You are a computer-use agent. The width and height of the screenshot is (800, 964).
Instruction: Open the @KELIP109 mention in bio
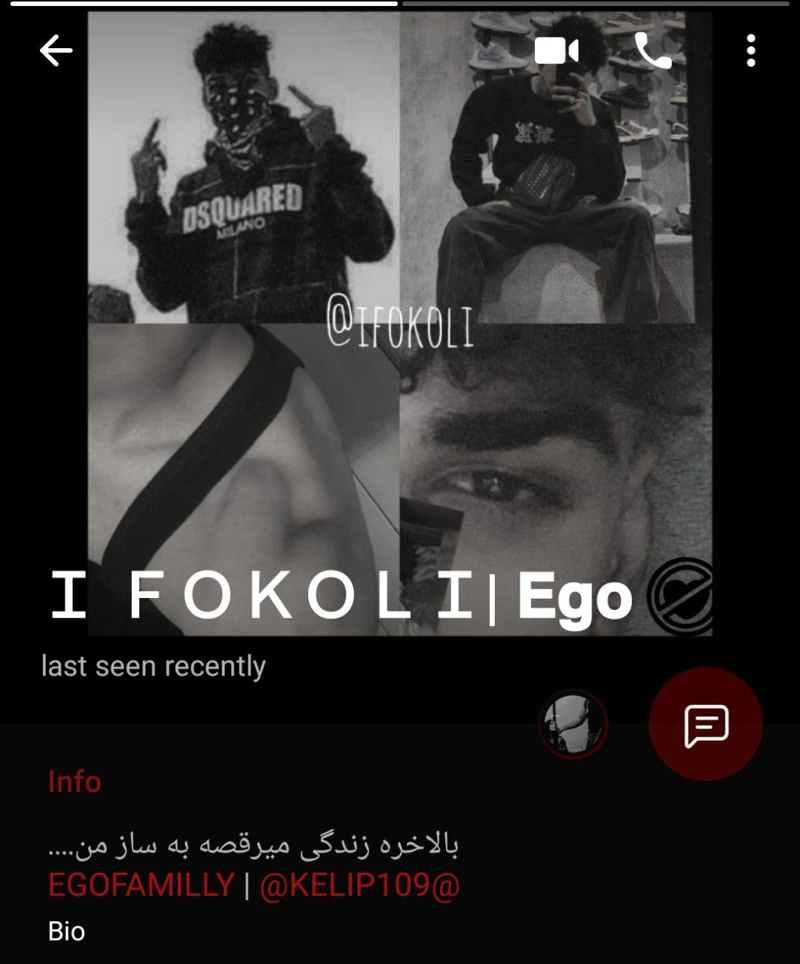click(359, 885)
